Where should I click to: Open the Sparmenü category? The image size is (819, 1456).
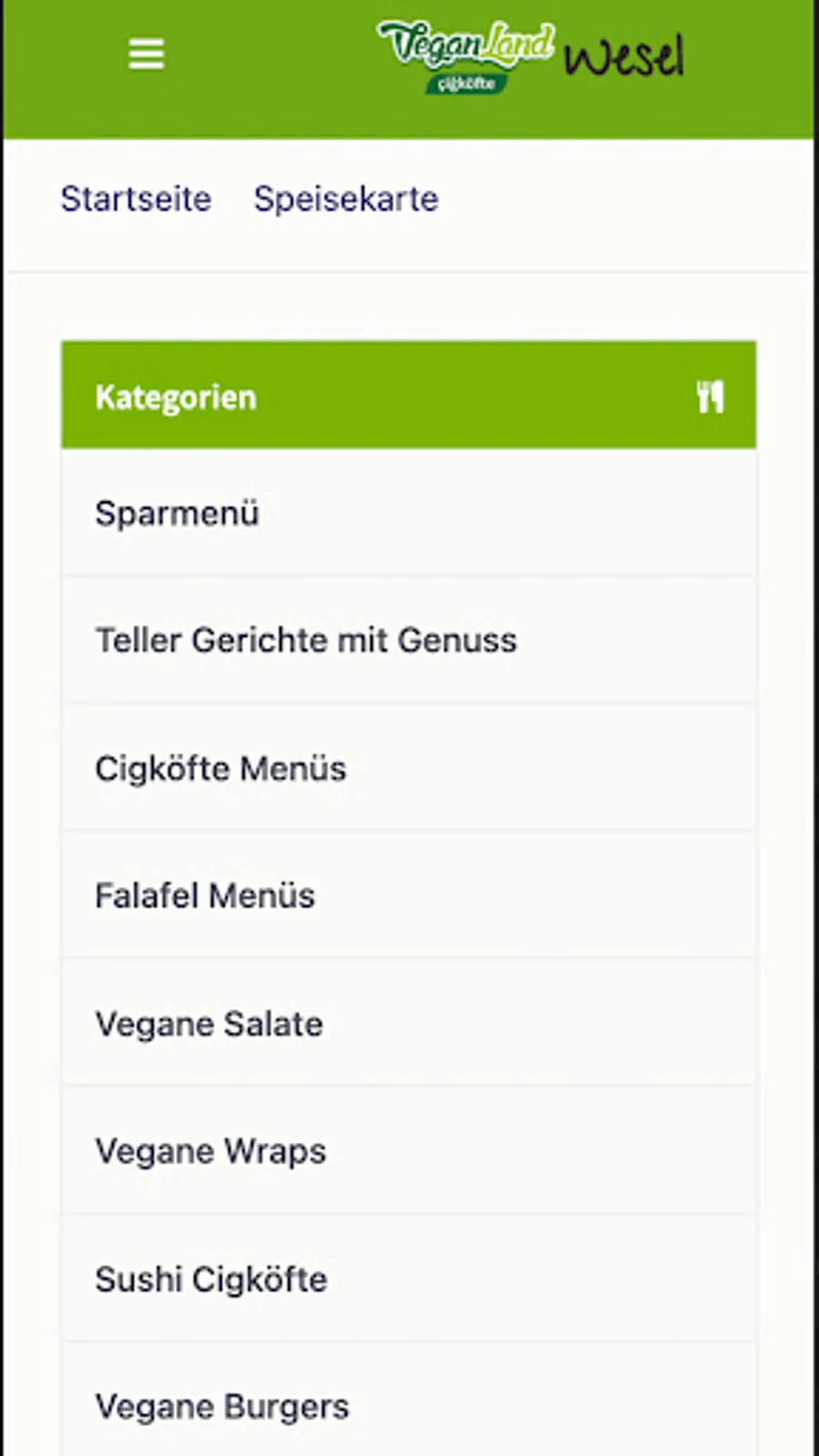click(409, 513)
